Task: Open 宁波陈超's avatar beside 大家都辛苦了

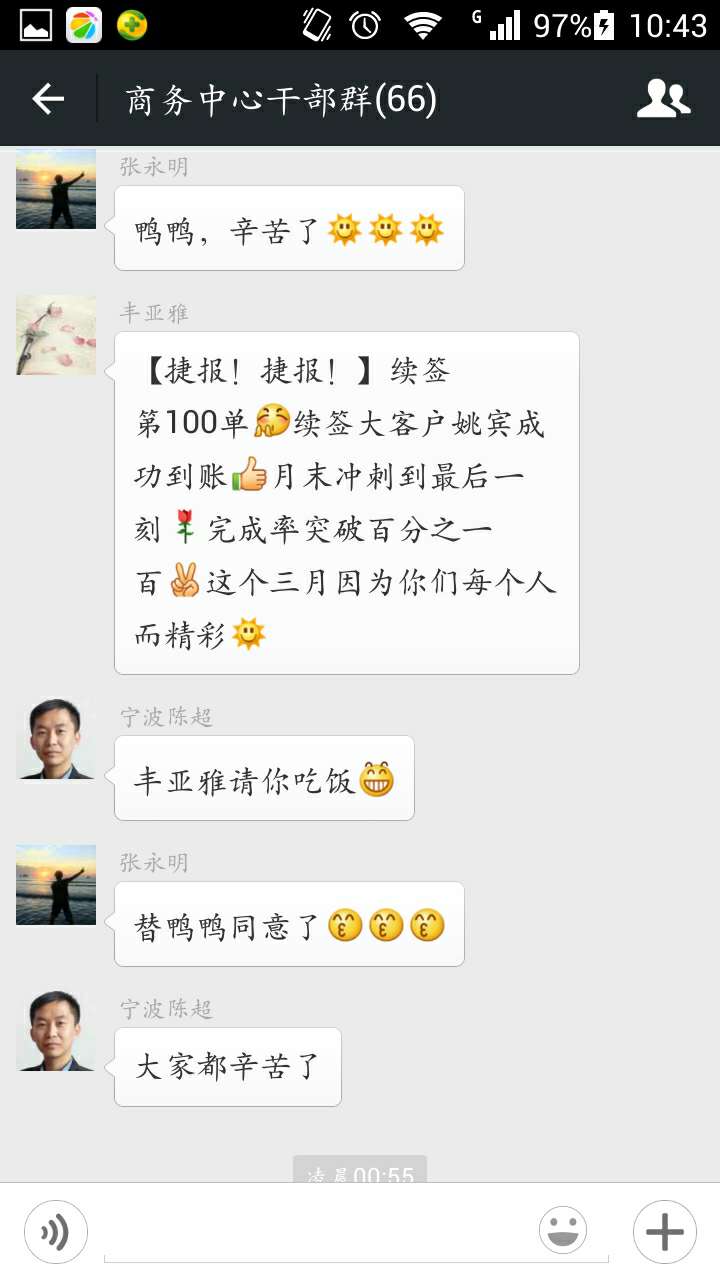Action: pyautogui.click(x=56, y=1031)
